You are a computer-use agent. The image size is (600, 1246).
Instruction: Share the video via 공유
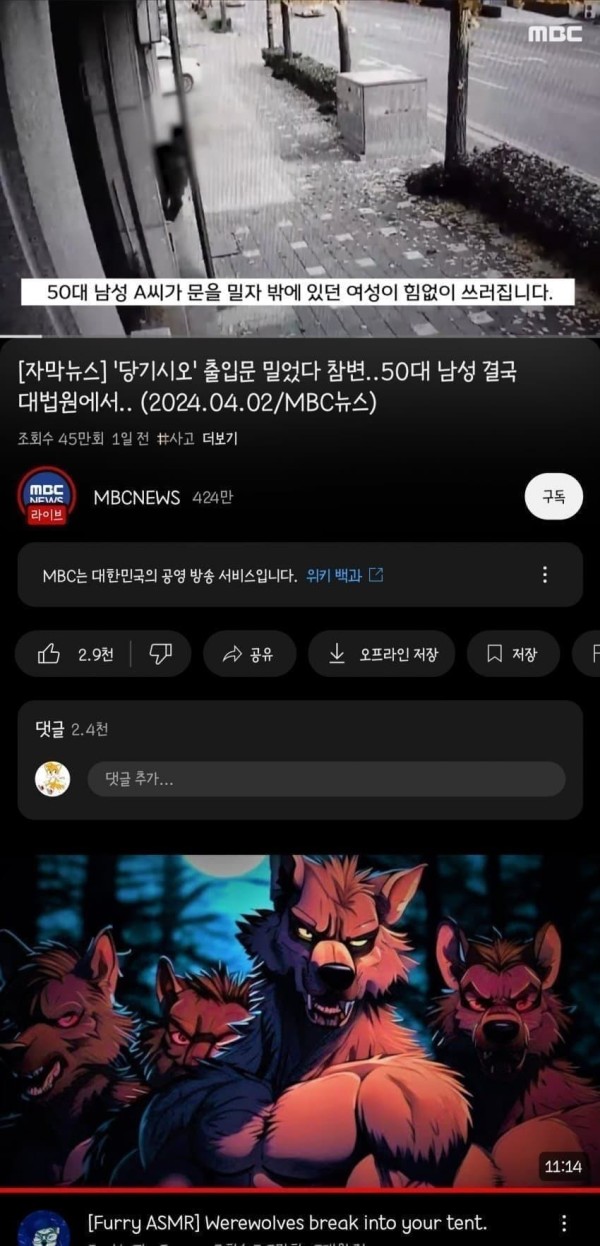249,654
